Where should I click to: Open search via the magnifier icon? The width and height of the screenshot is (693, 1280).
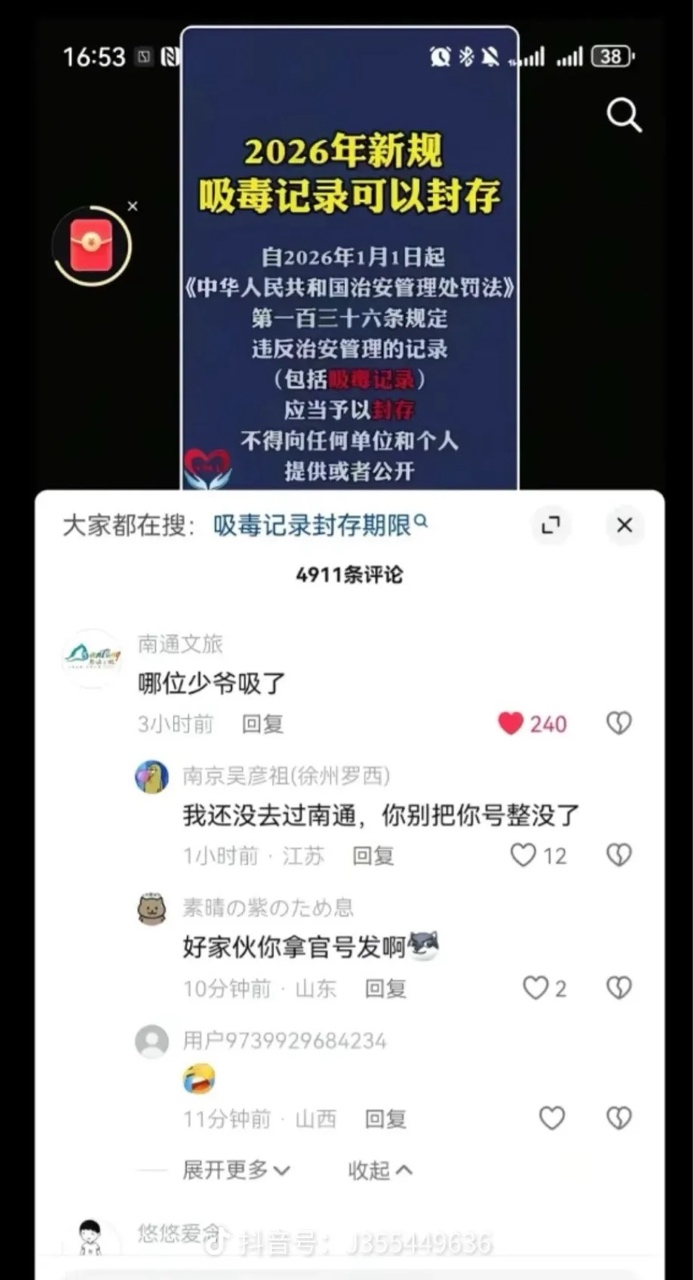click(624, 116)
